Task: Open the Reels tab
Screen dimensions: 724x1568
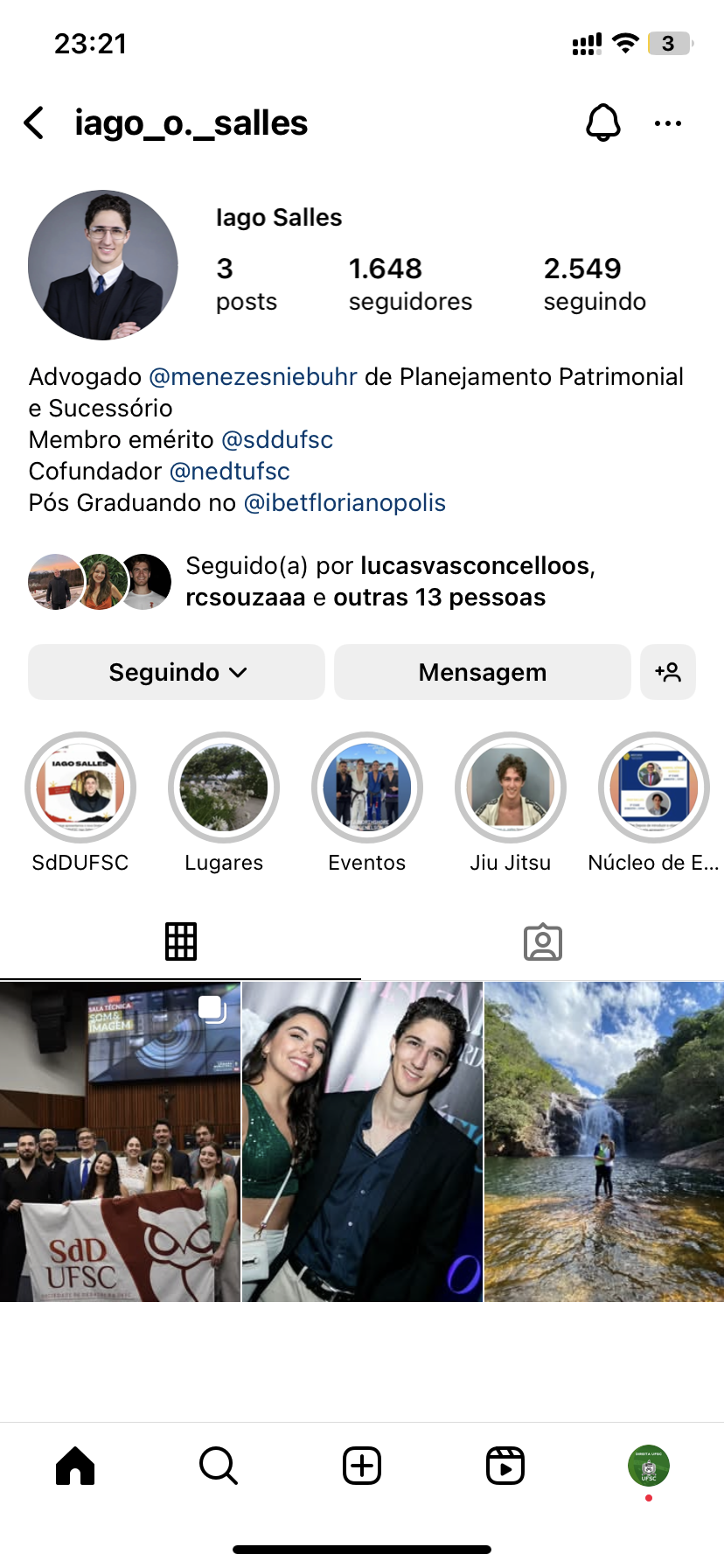Action: coord(505,1466)
